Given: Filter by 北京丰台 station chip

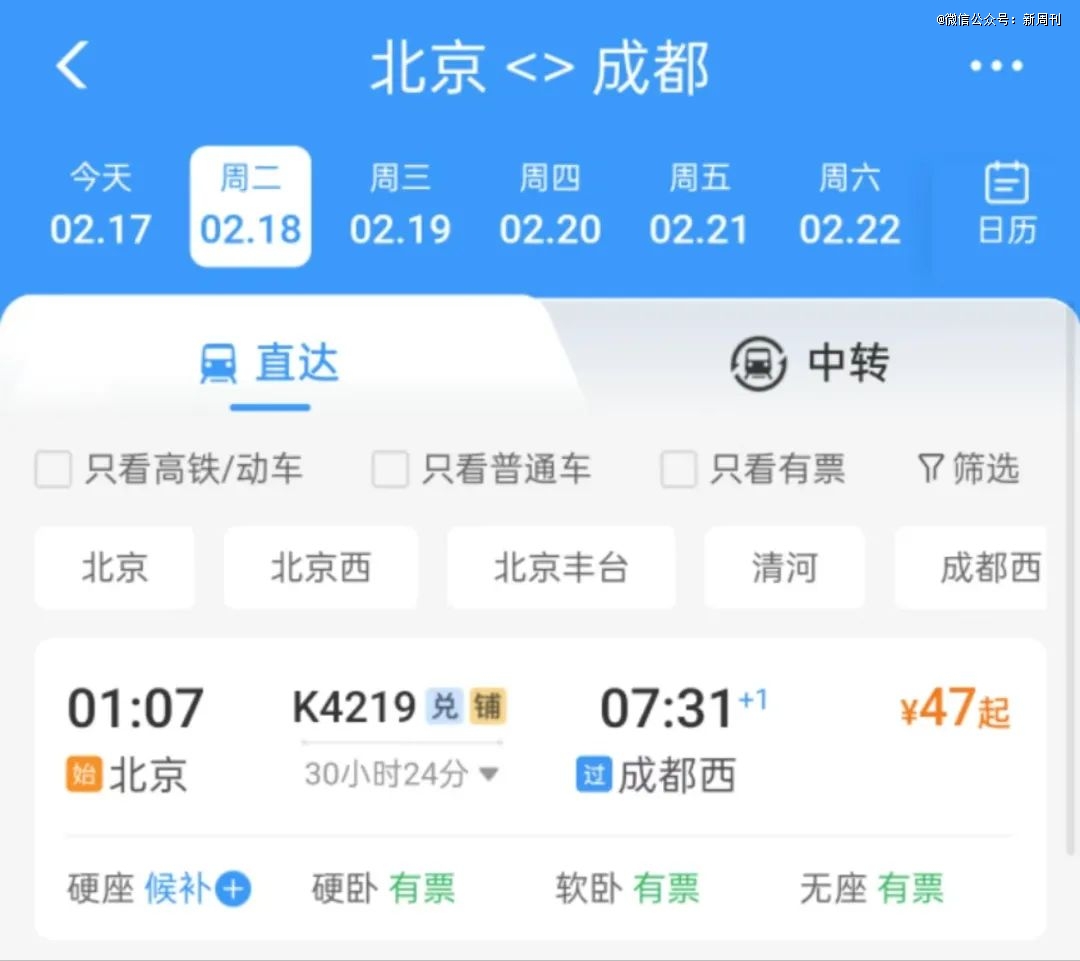Looking at the screenshot, I should click(x=561, y=568).
